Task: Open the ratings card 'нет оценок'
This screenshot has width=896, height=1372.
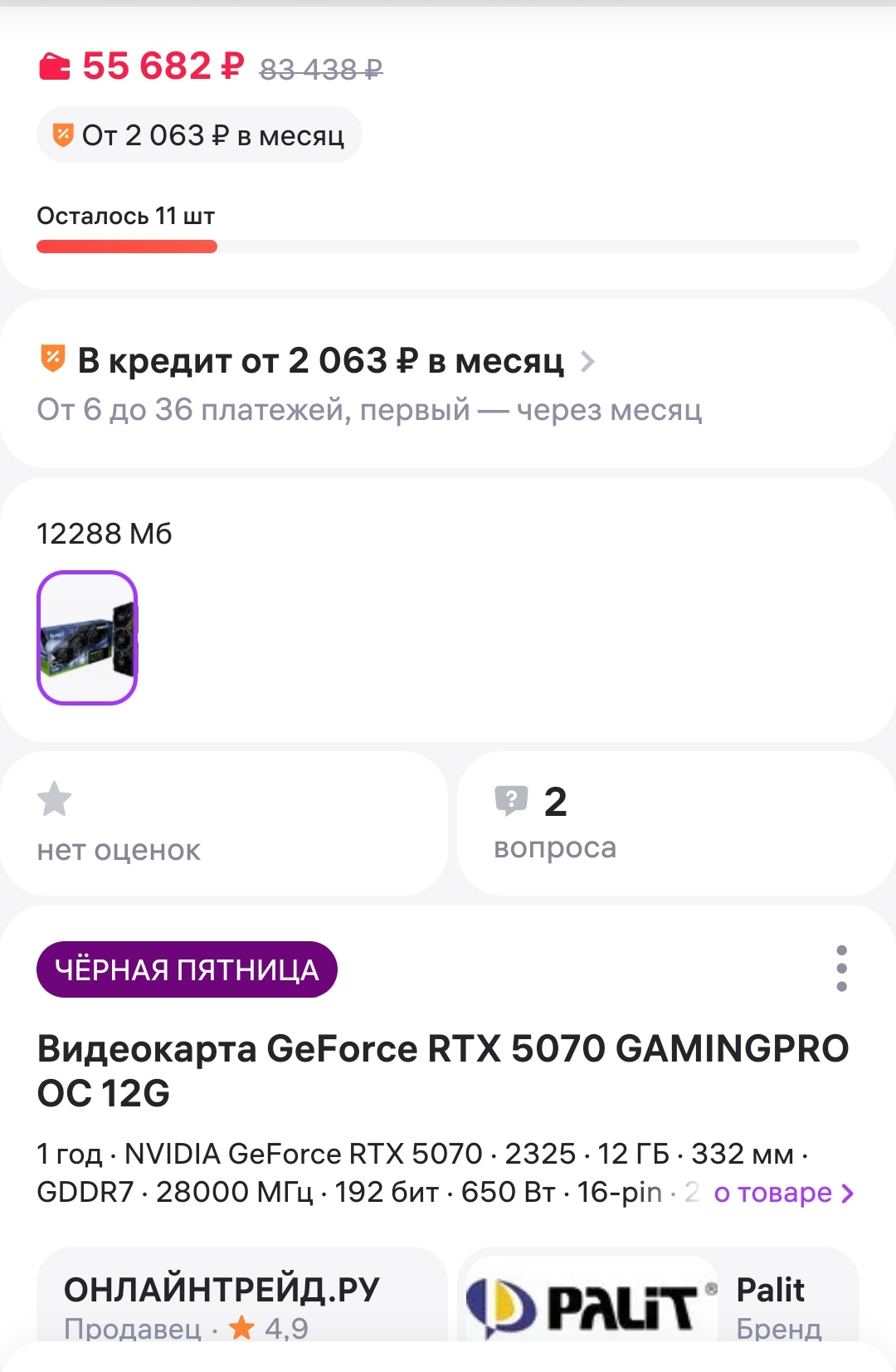Action: click(x=224, y=823)
